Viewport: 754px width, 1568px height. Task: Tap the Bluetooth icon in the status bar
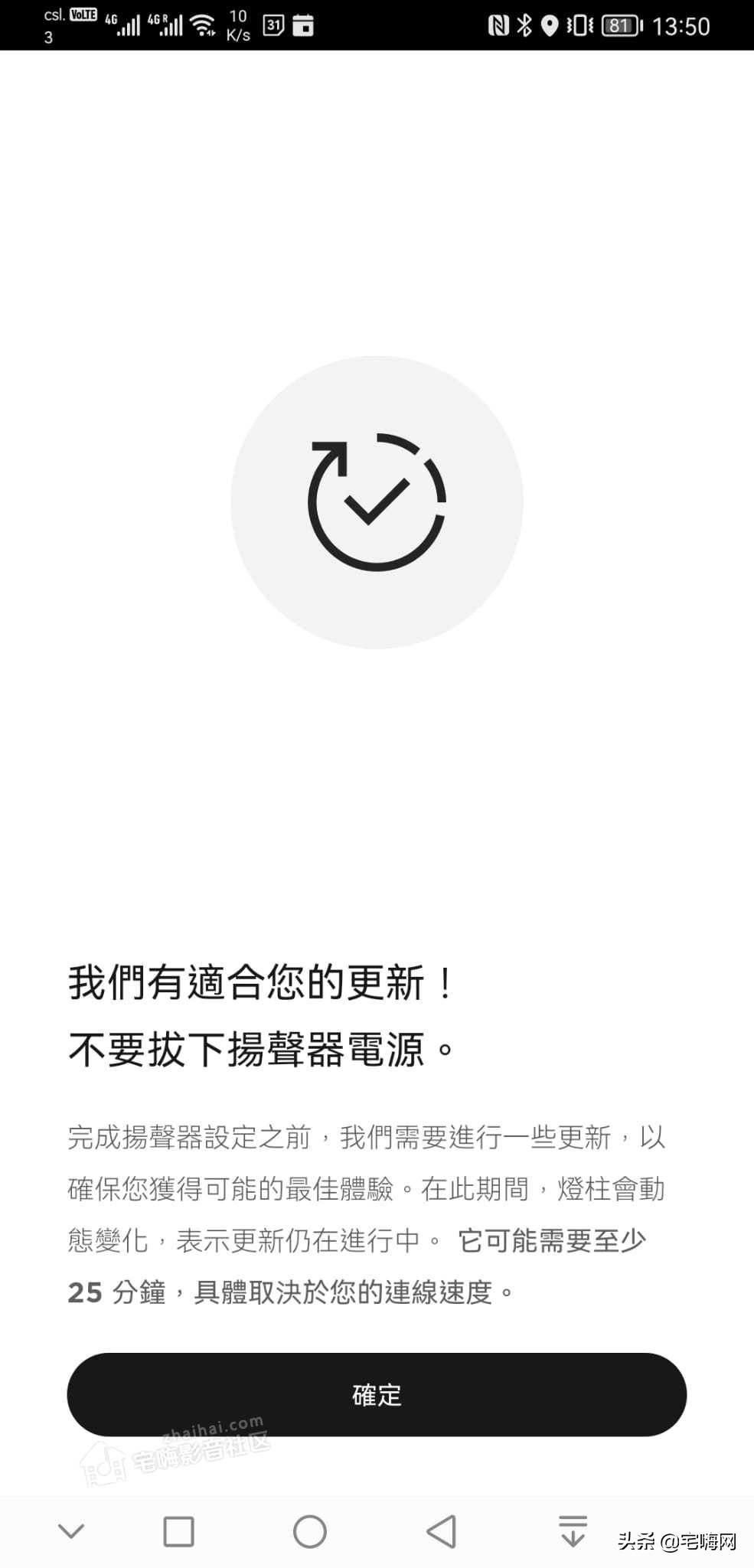tap(524, 24)
